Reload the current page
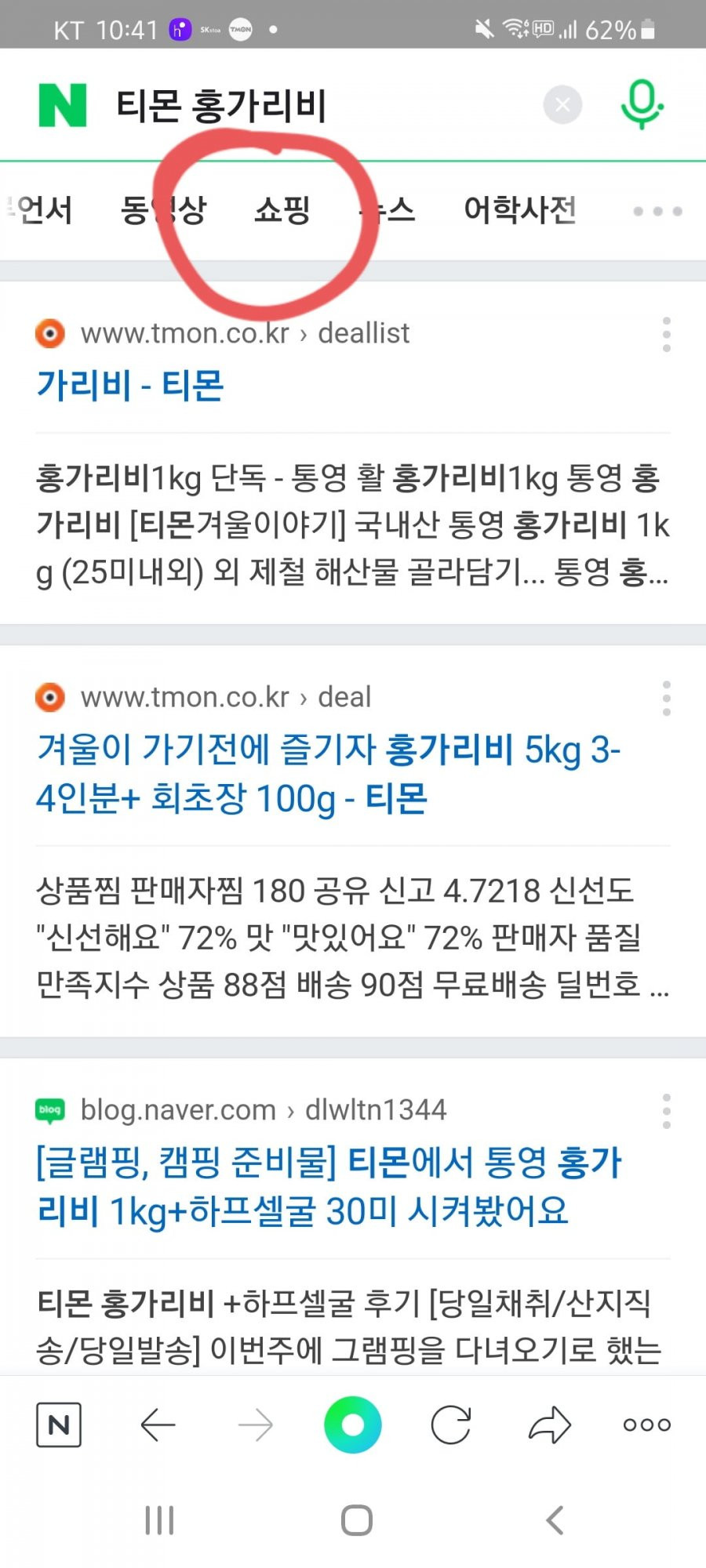The image size is (706, 1568). (451, 1425)
